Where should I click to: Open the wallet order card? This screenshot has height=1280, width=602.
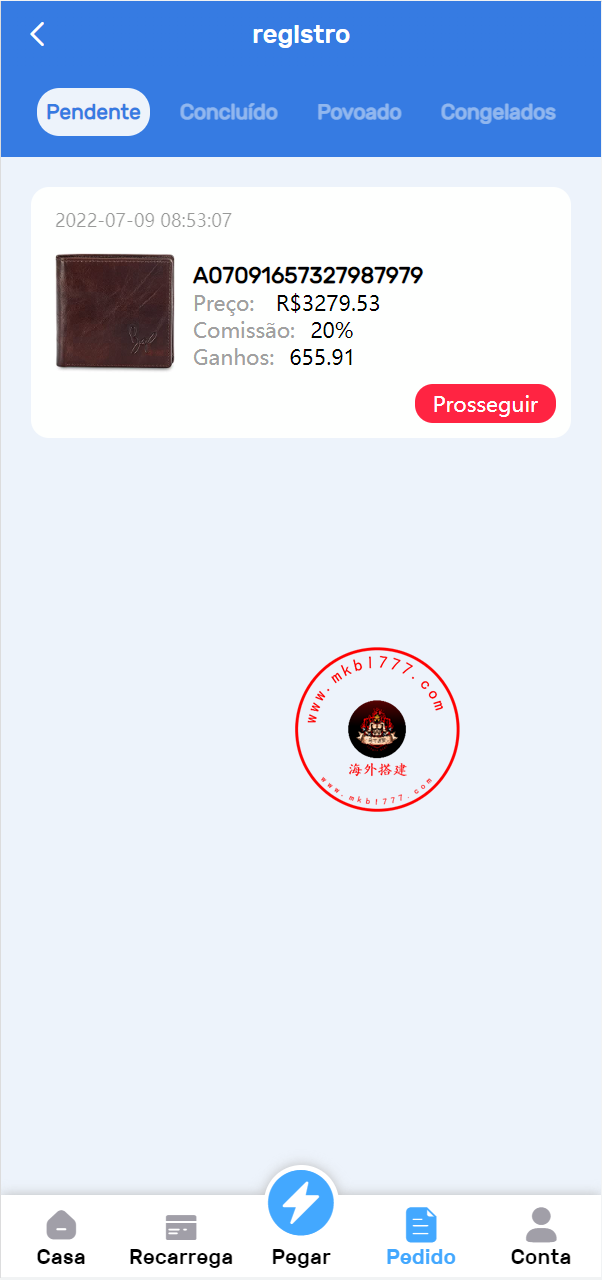coord(301,312)
